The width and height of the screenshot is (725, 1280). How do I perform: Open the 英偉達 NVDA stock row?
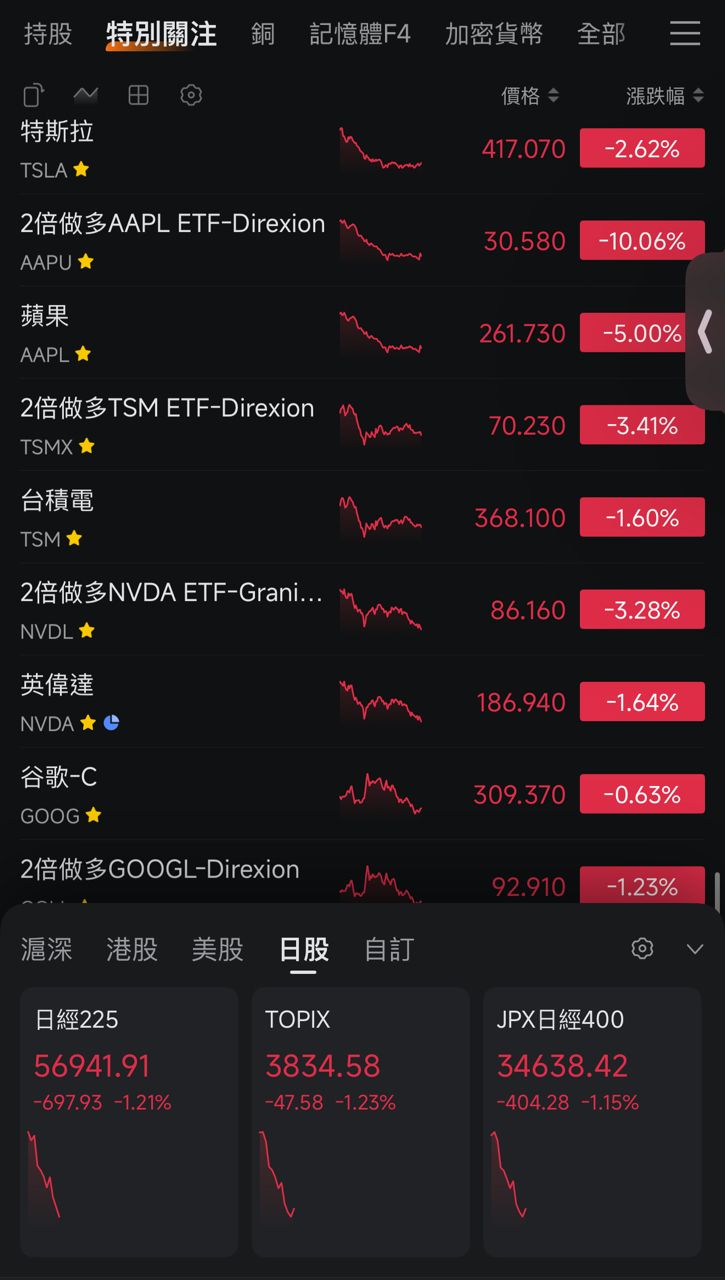[170, 702]
